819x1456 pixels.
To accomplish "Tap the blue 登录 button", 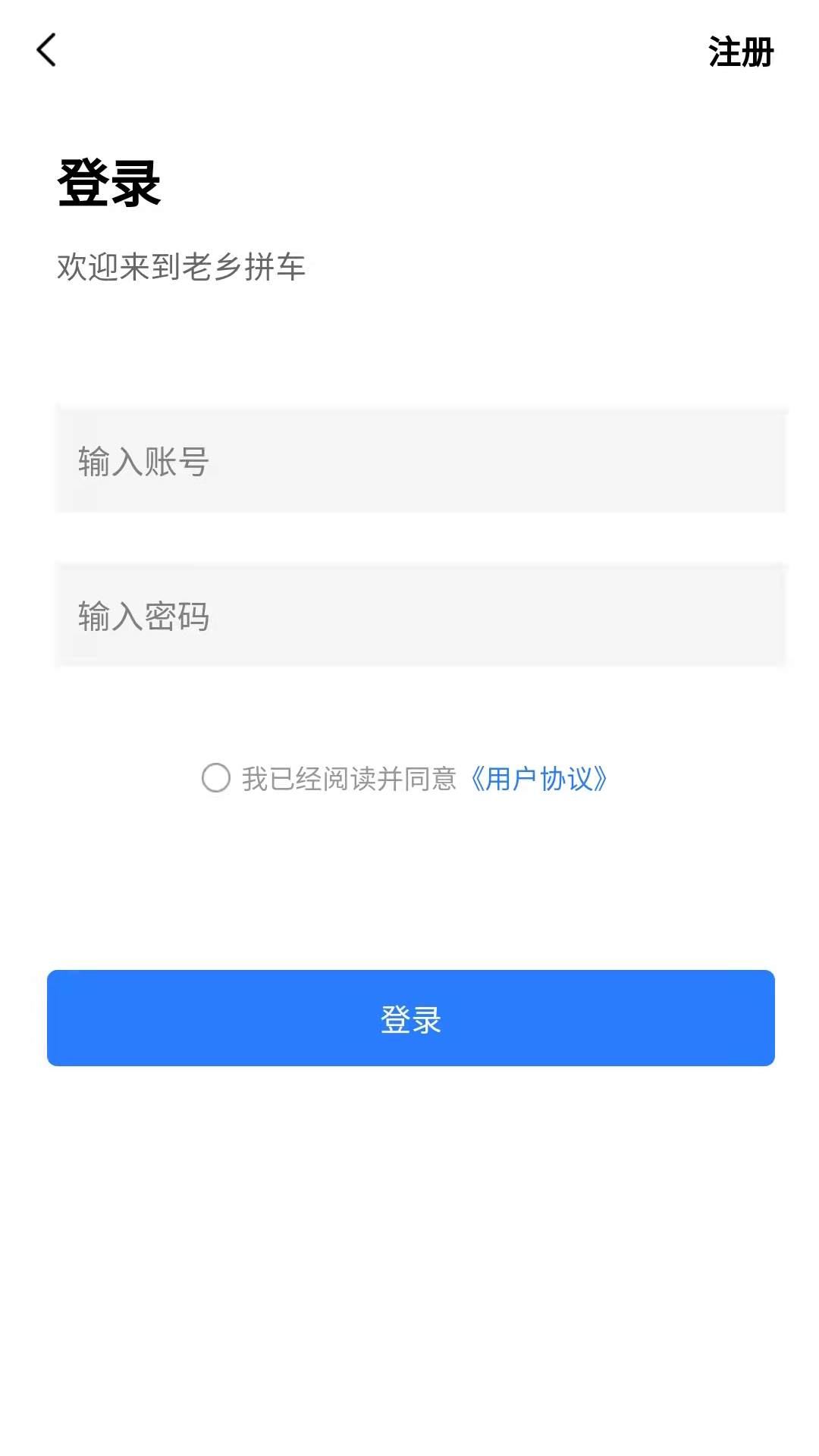I will 410,1018.
